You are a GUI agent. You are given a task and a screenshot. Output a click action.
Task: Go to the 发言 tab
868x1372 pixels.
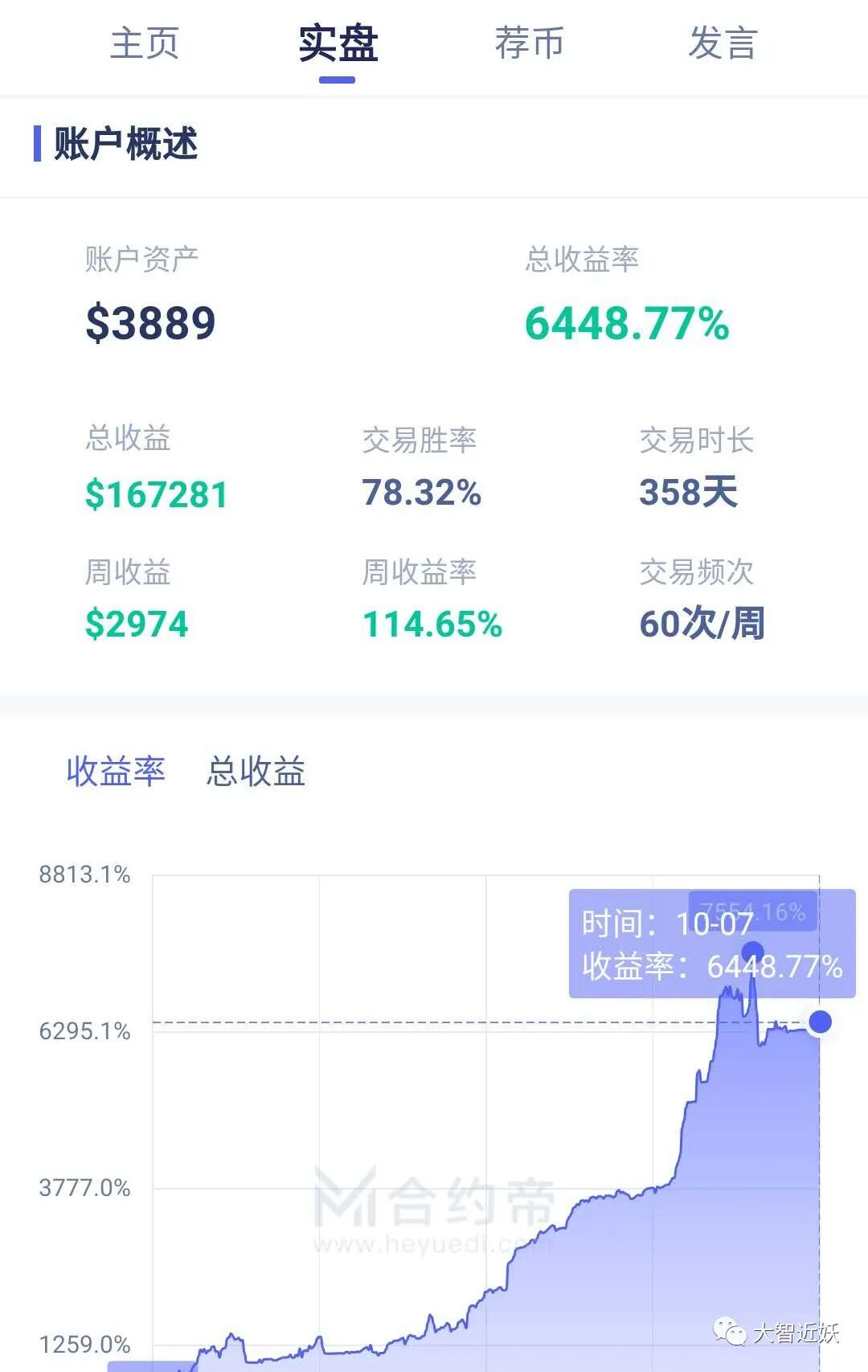click(723, 43)
